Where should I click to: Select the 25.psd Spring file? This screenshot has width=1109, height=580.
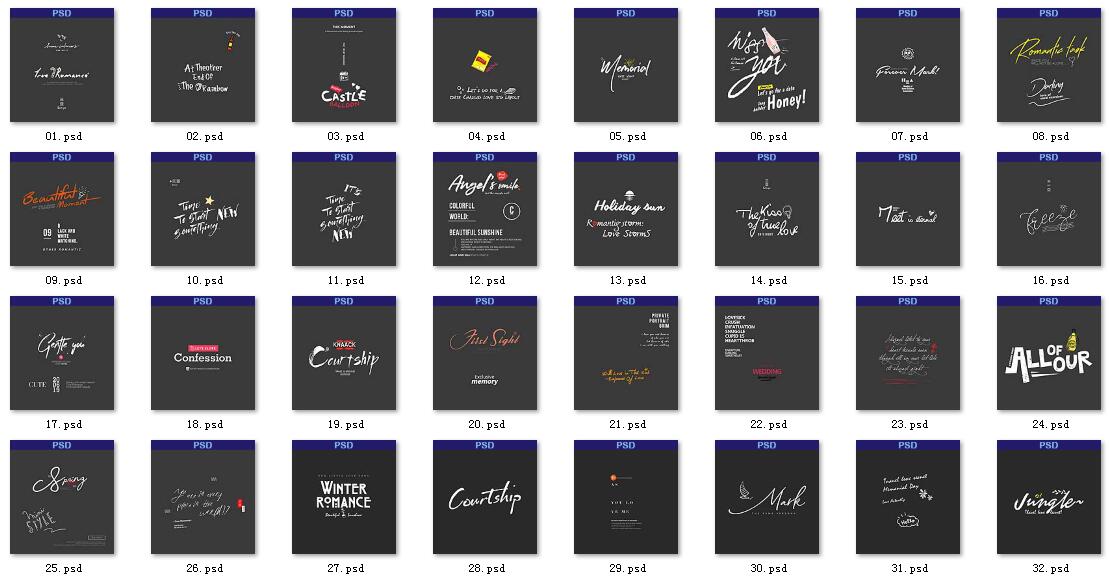click(x=61, y=498)
